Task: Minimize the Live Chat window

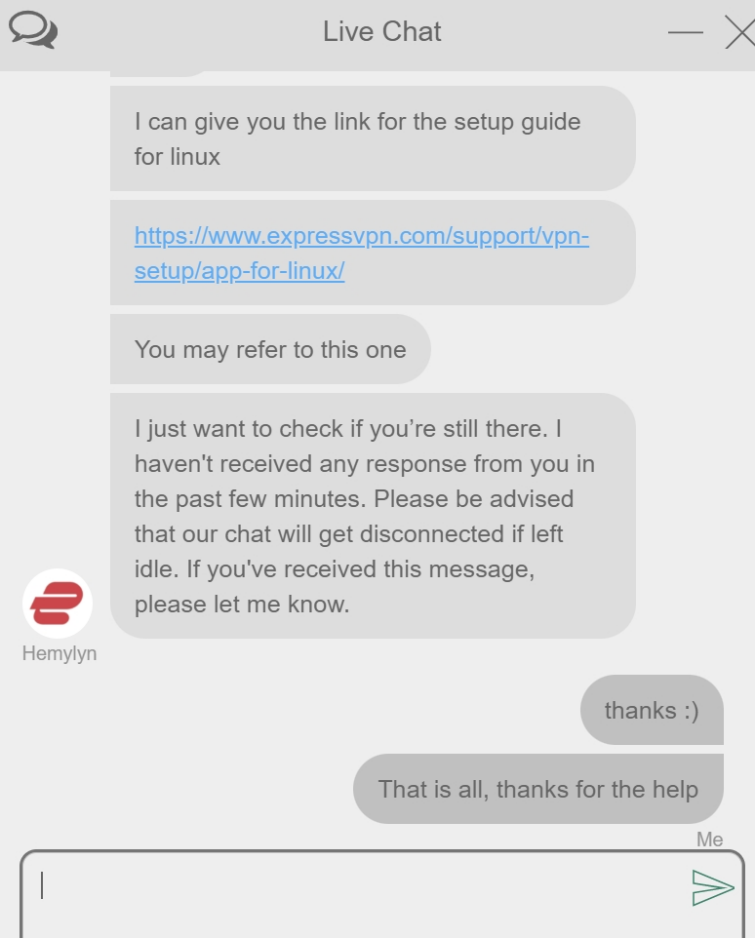Action: click(x=685, y=31)
